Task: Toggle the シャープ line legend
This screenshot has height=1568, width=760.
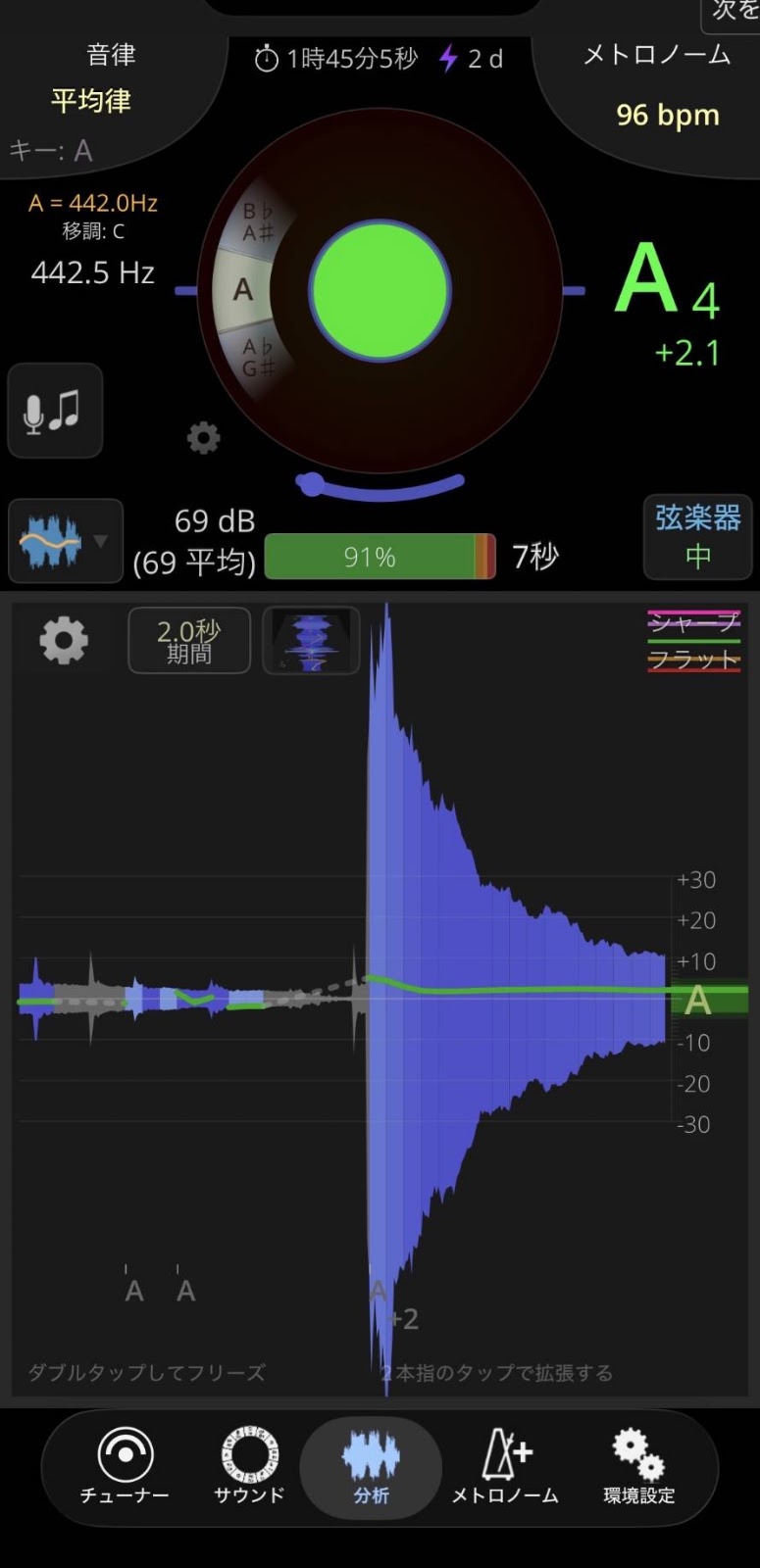Action: [693, 623]
